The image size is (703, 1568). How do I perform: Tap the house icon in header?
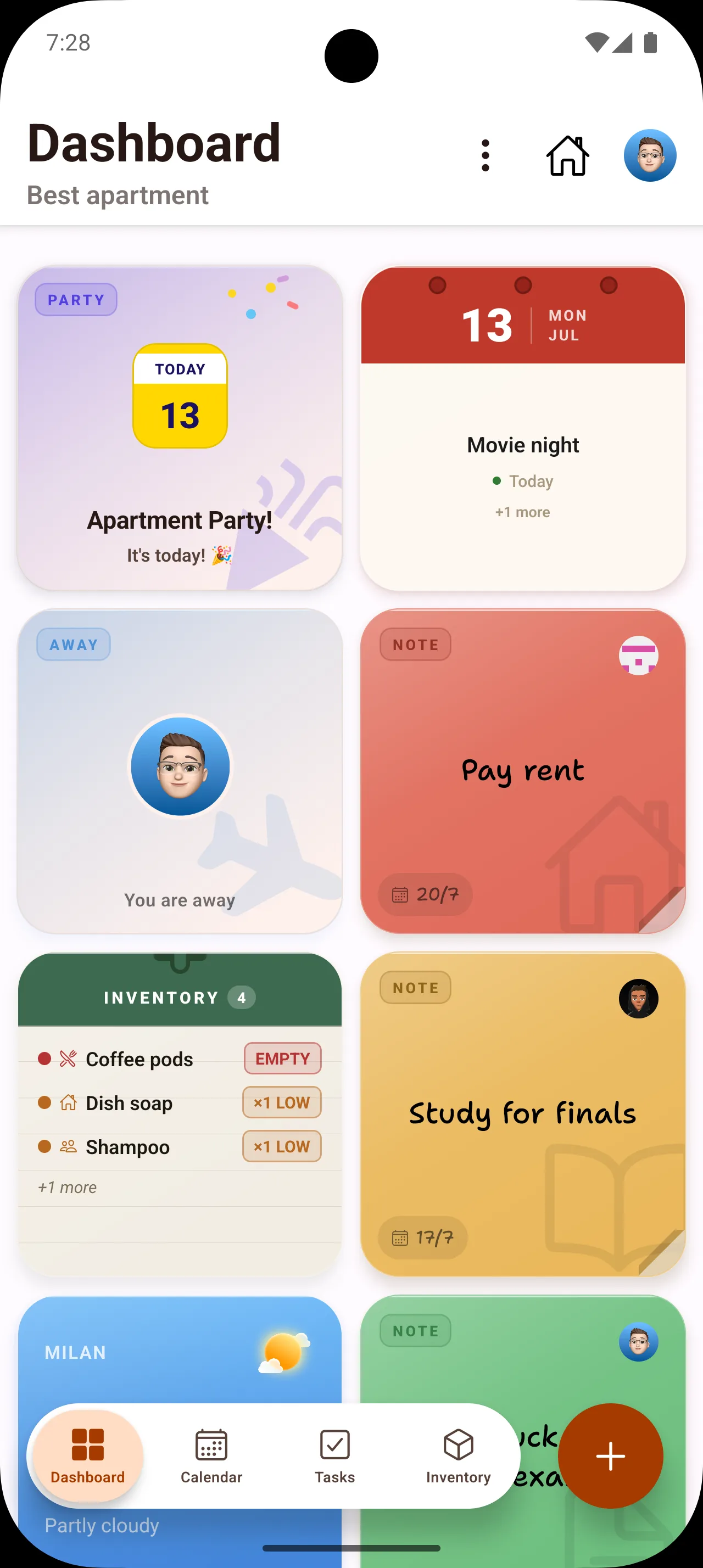point(567,156)
